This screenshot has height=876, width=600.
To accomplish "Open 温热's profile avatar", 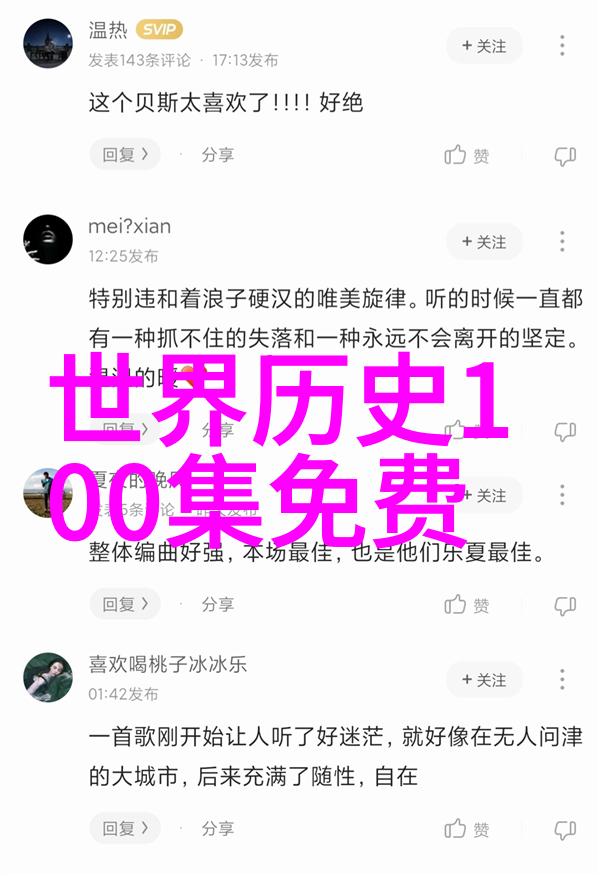I will tap(48, 44).
